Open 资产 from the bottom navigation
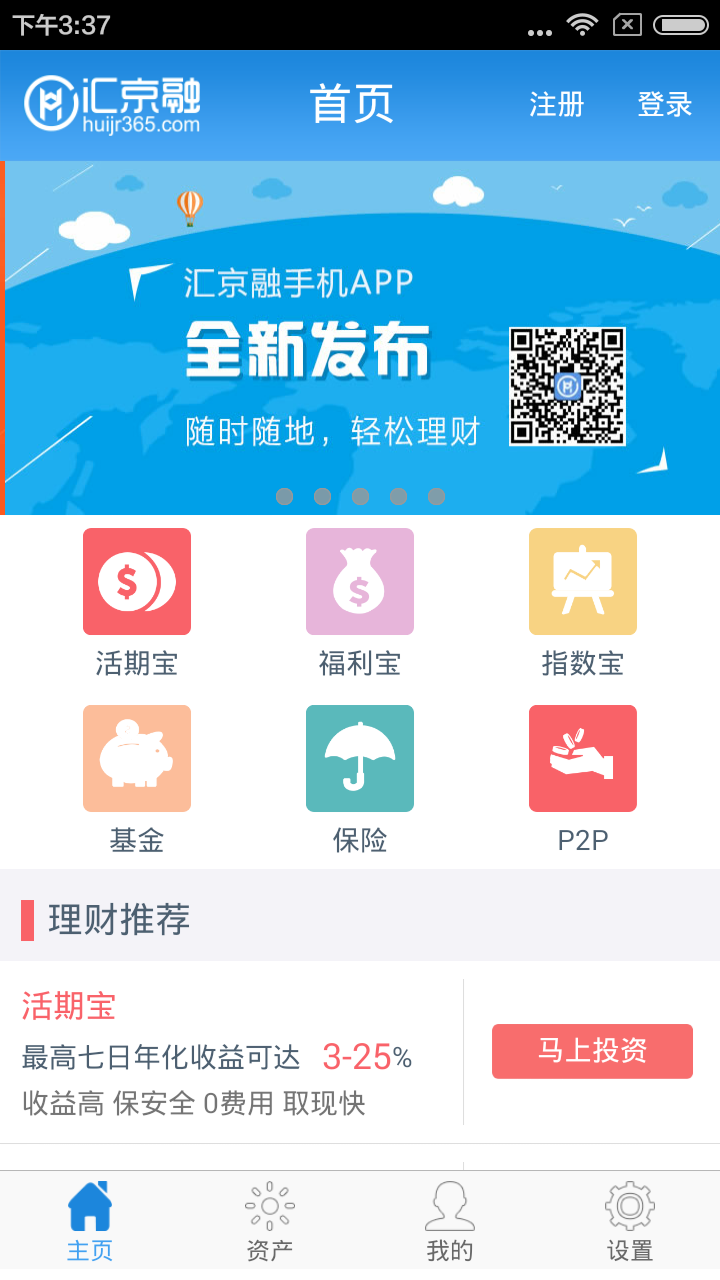720x1280 pixels. point(267,1218)
